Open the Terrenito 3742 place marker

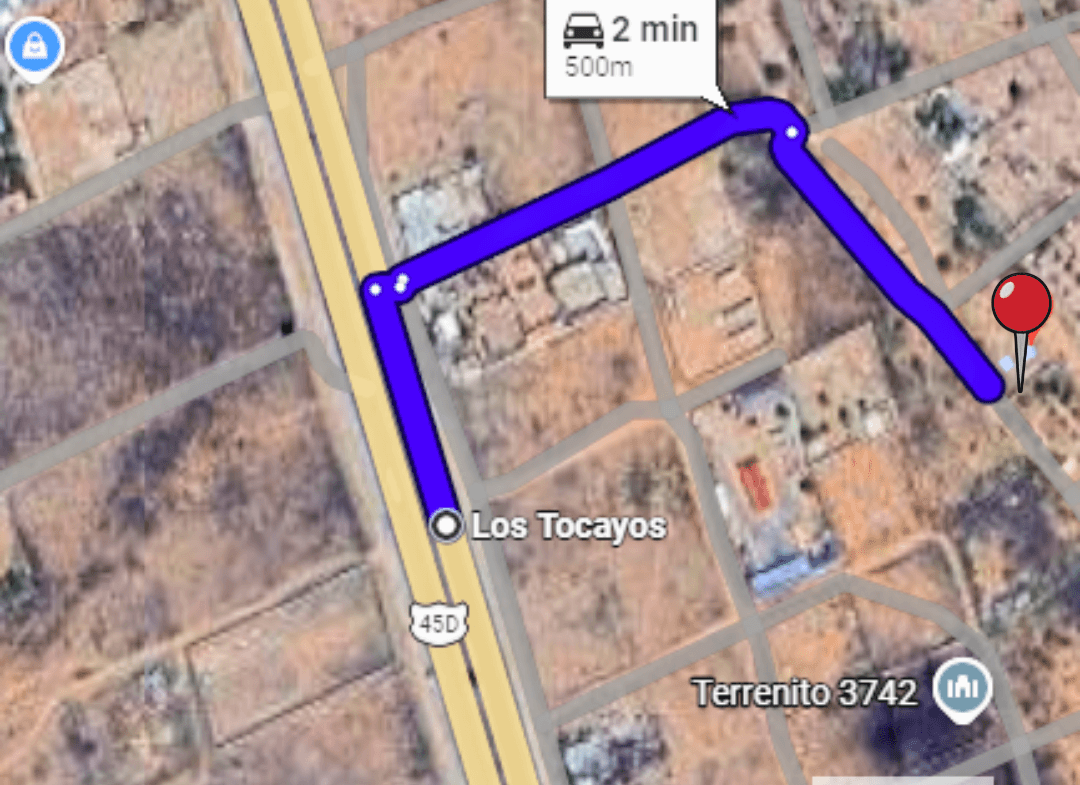pos(961,687)
